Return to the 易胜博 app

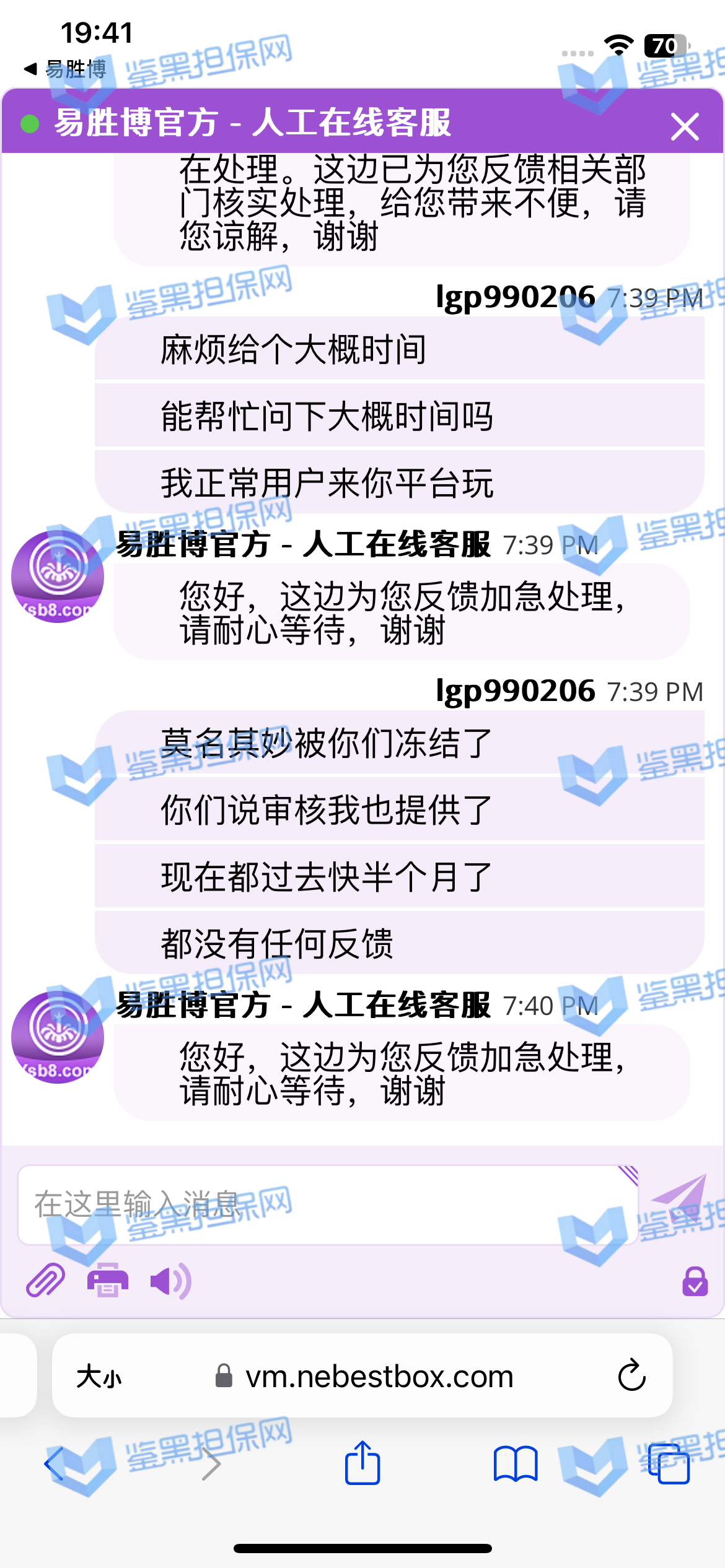[65, 69]
